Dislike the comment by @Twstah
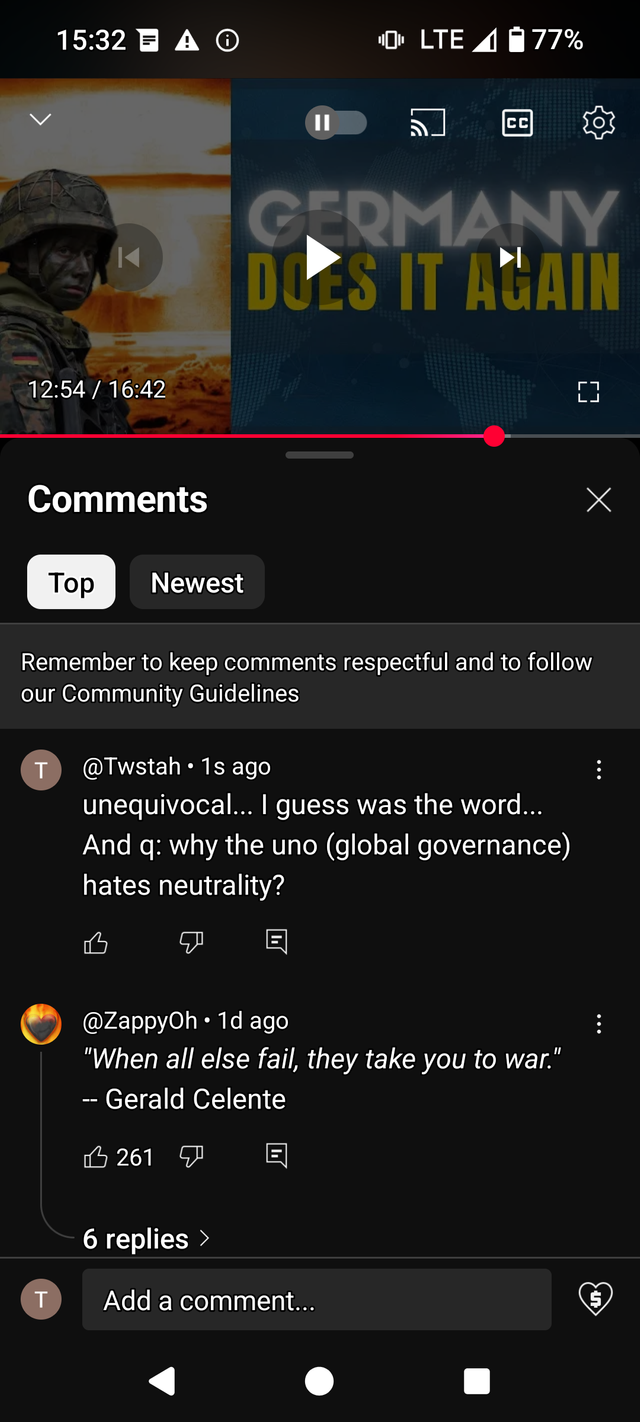 pos(191,942)
